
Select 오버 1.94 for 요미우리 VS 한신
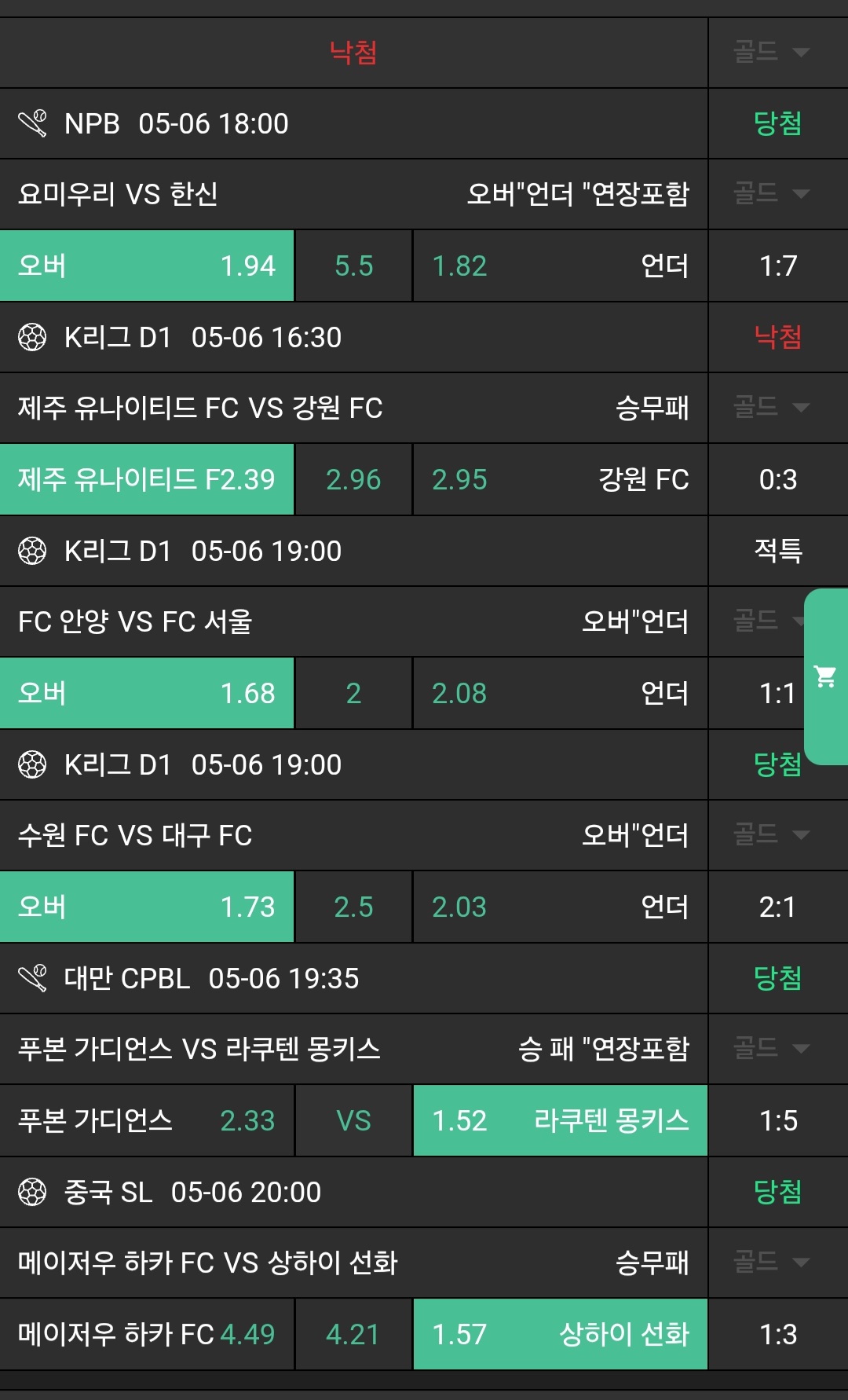147,266
